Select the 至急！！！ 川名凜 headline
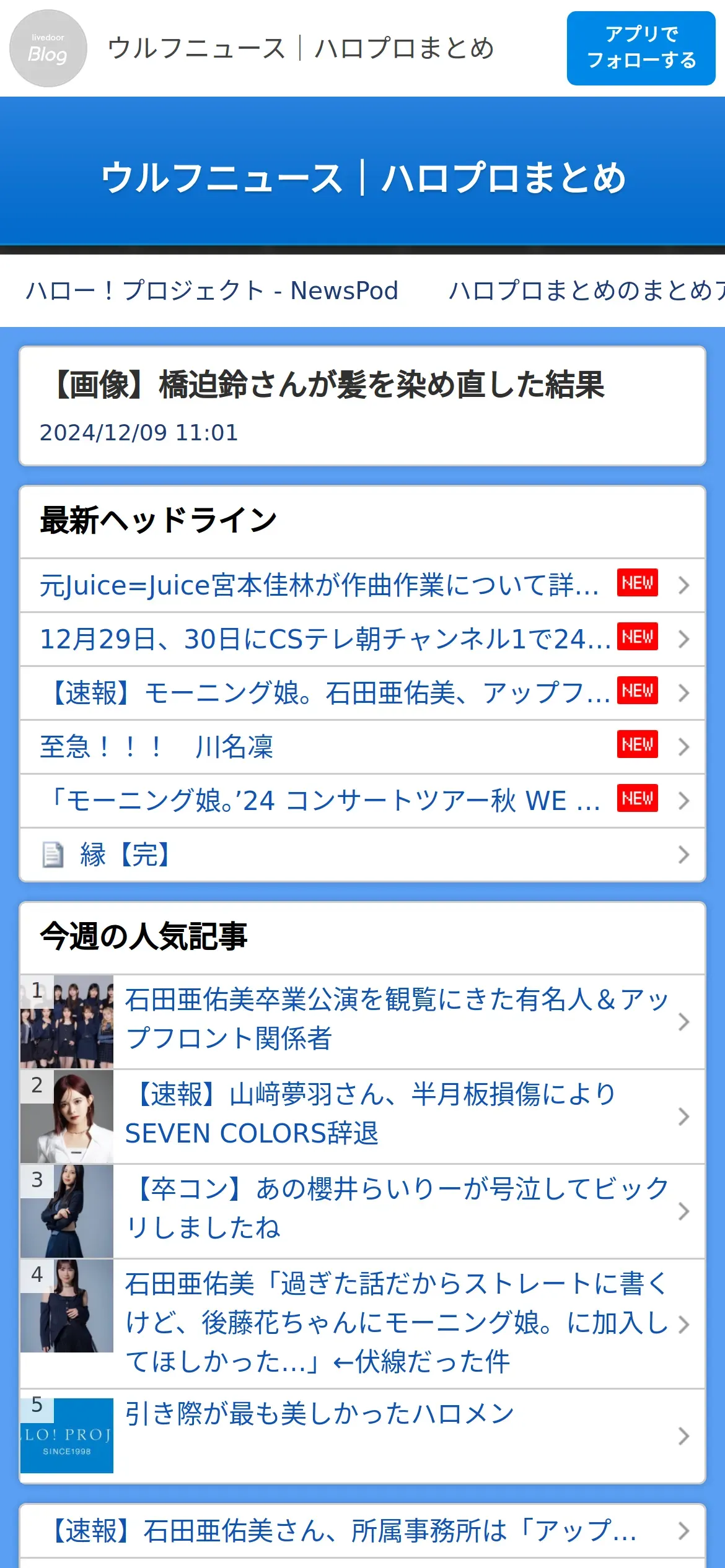This screenshot has height=1568, width=725. [157, 747]
